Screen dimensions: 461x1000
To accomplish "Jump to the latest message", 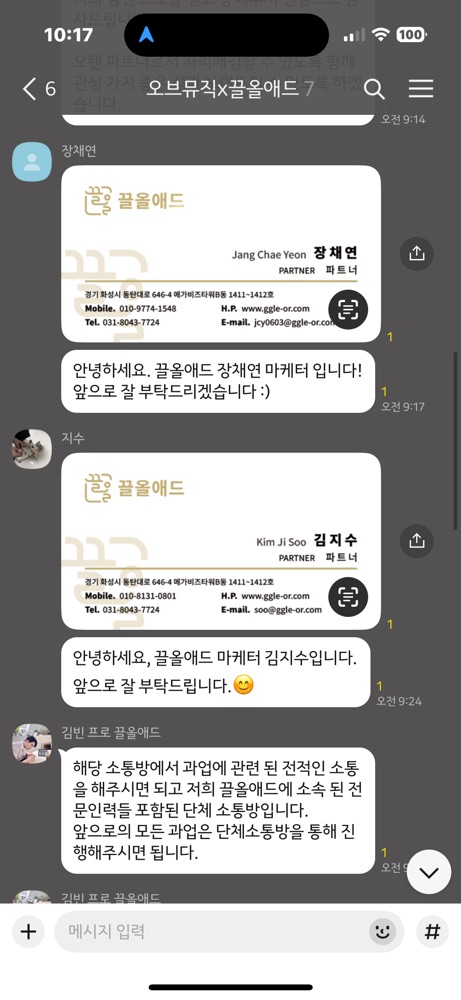I will coord(428,872).
